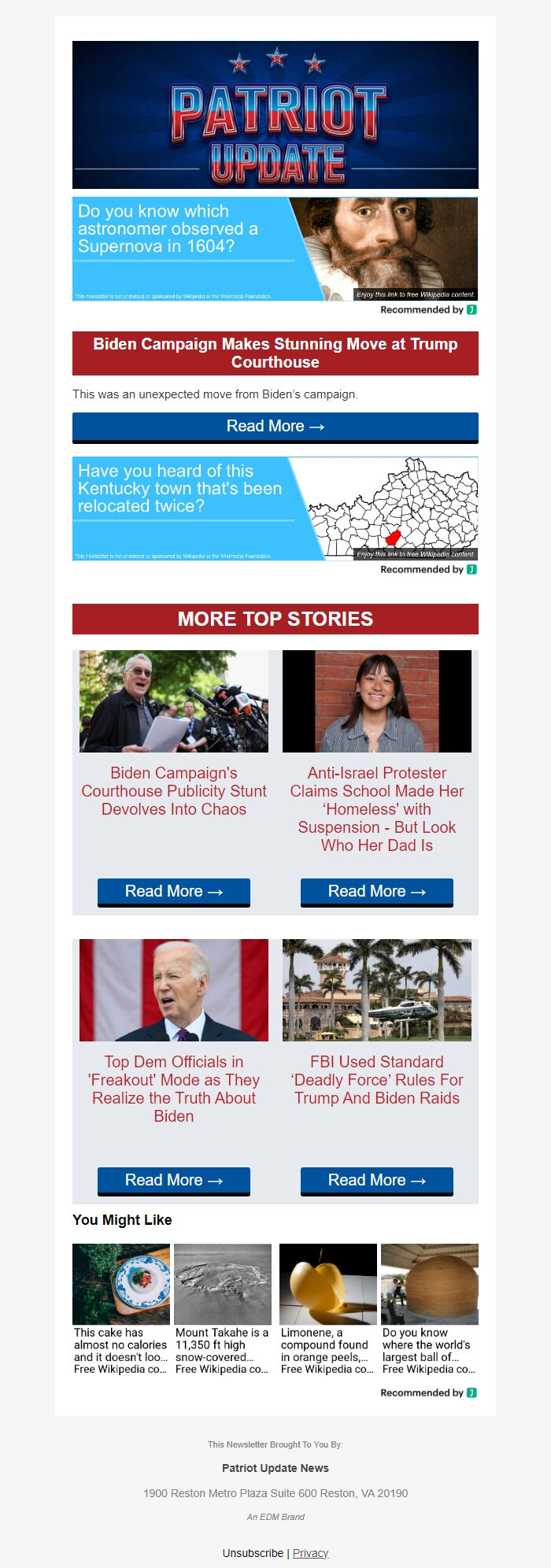Open the Anti-Israel Protester story headline
Image resolution: width=551 pixels, height=1568 pixels.
(x=377, y=809)
